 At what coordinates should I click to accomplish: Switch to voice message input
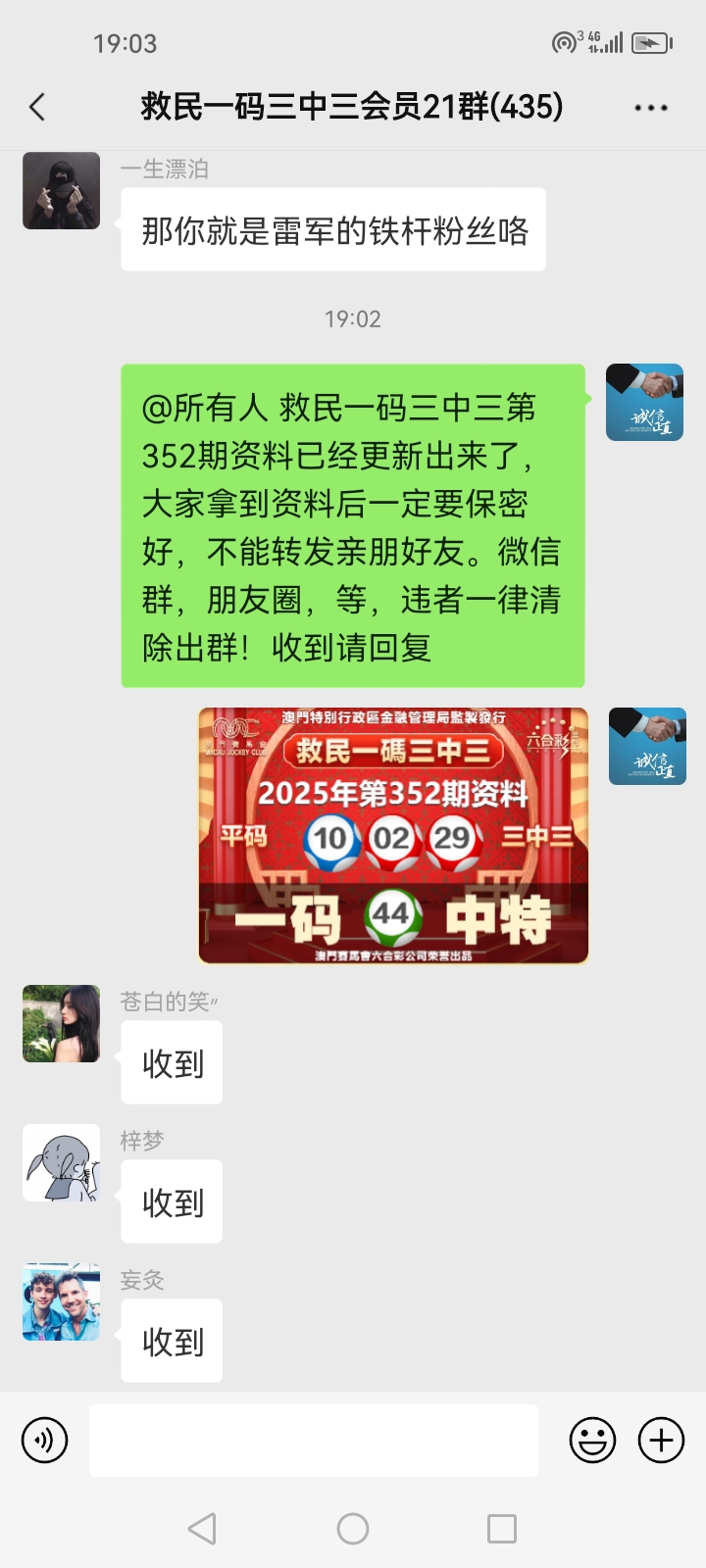[x=45, y=1441]
